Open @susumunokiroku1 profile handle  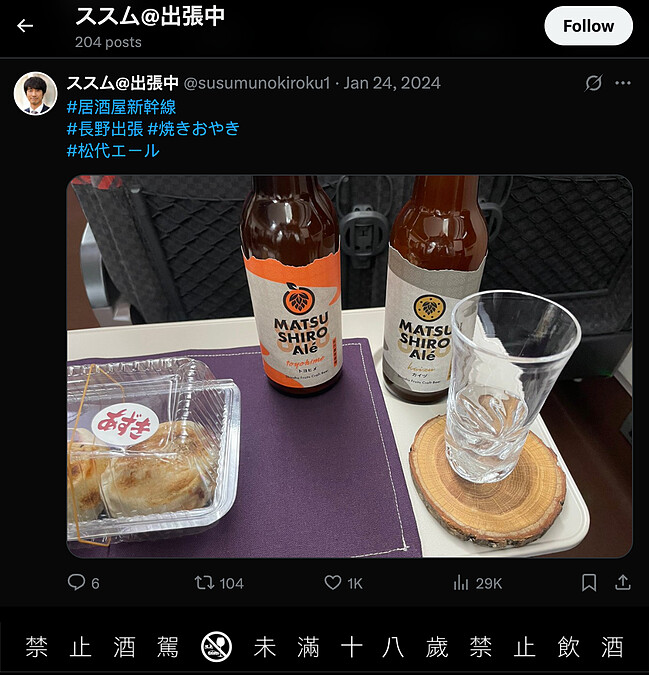click(x=257, y=83)
